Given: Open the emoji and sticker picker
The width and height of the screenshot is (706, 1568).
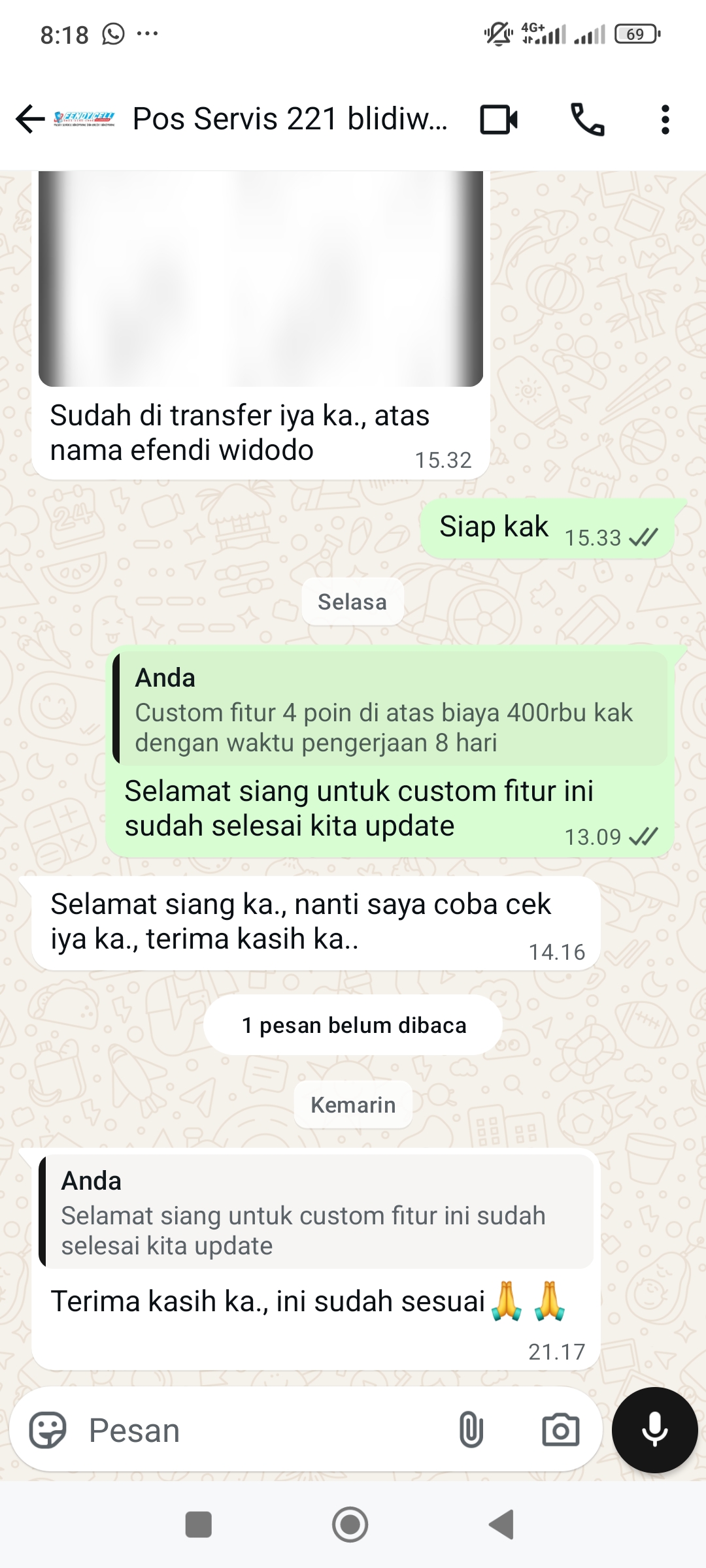Looking at the screenshot, I should (x=48, y=1430).
